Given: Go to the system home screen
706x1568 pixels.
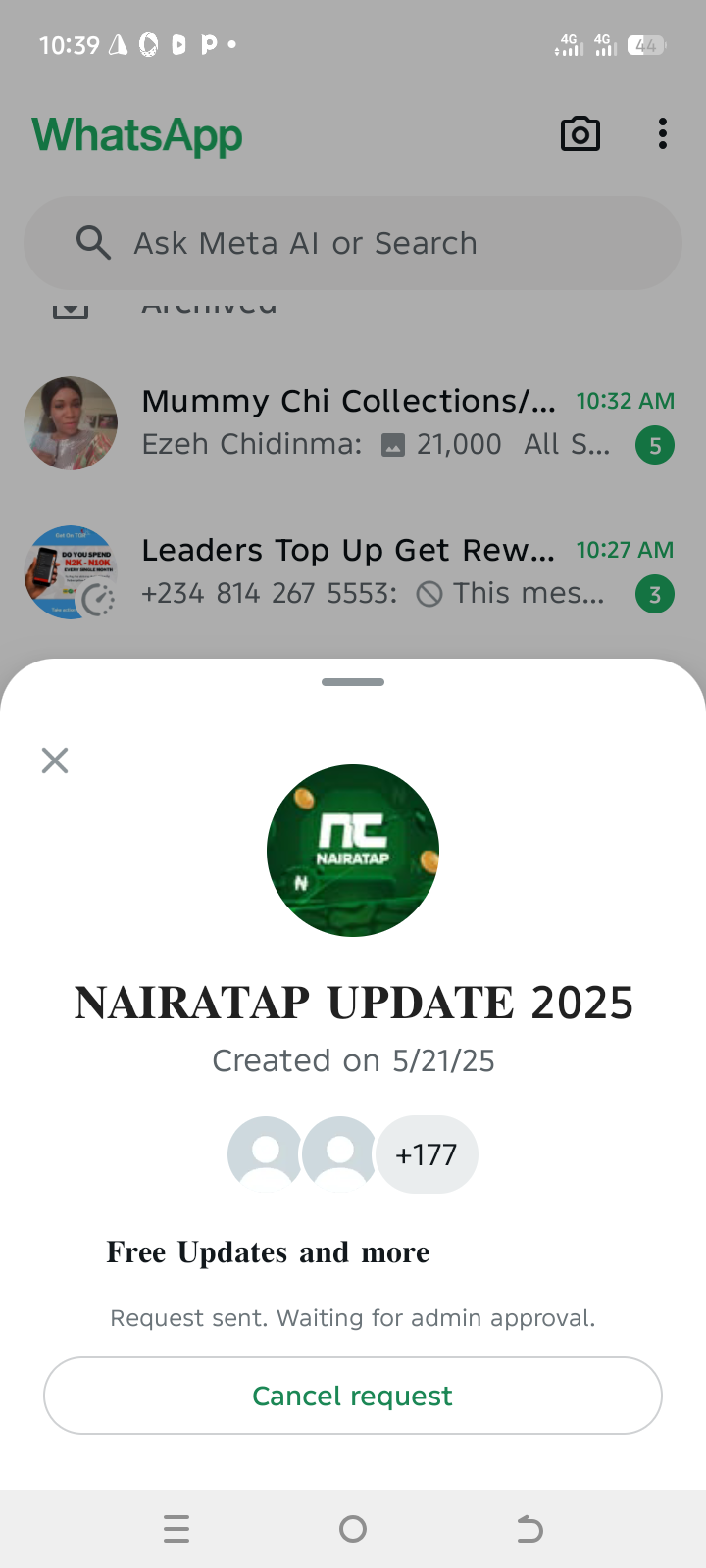Looking at the screenshot, I should coord(353,1529).
